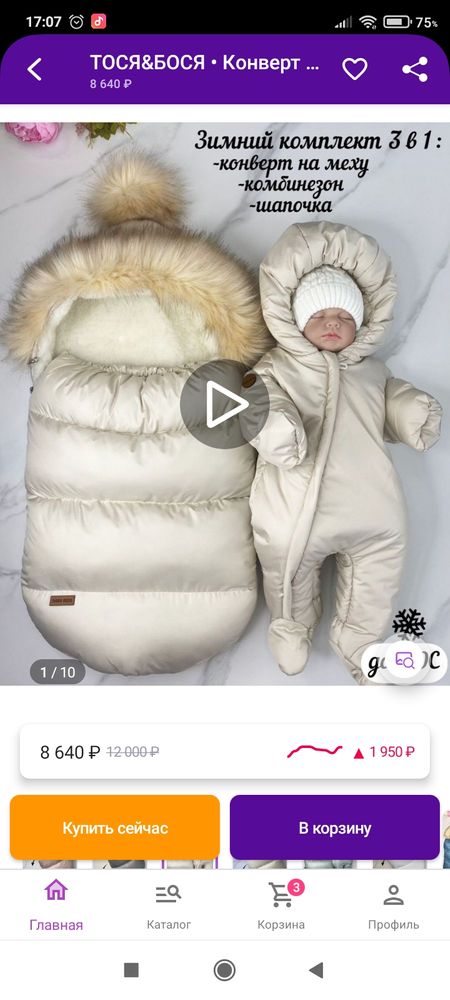Search for similar items by photo

pos(405,661)
